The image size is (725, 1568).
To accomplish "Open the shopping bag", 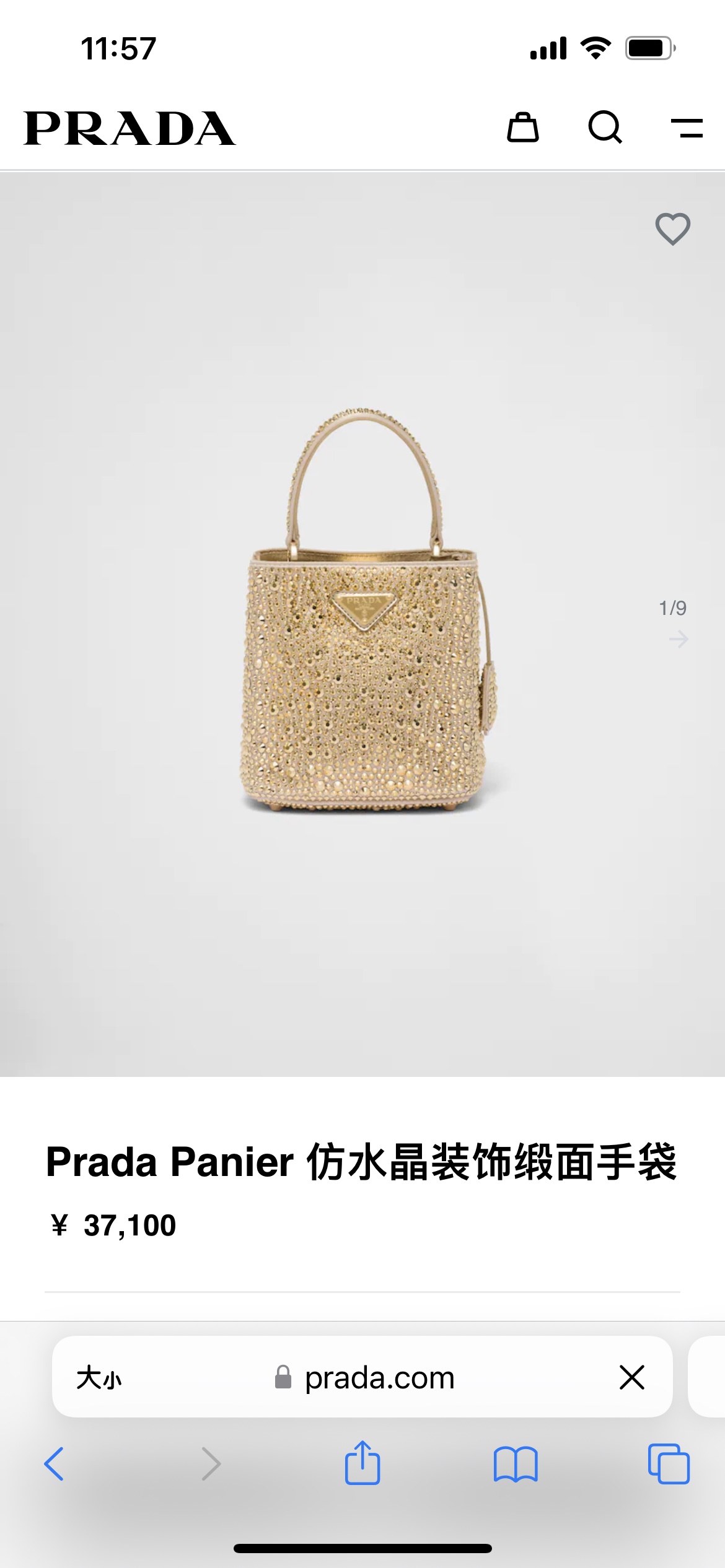I will [x=522, y=128].
